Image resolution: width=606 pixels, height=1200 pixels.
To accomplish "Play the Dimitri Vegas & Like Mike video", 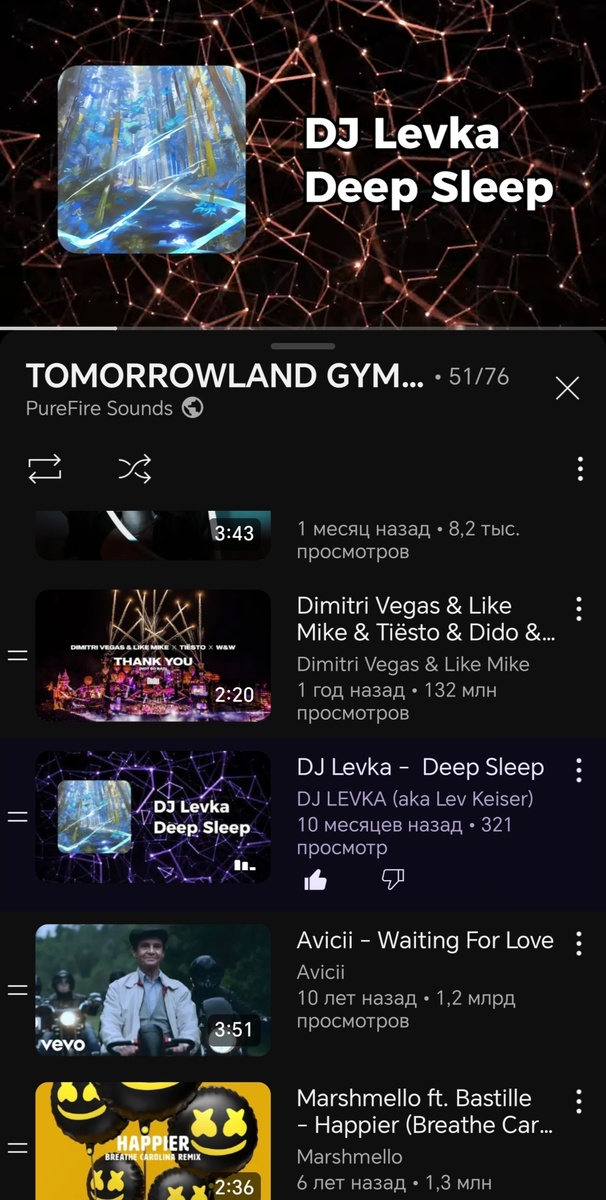I will pos(153,655).
